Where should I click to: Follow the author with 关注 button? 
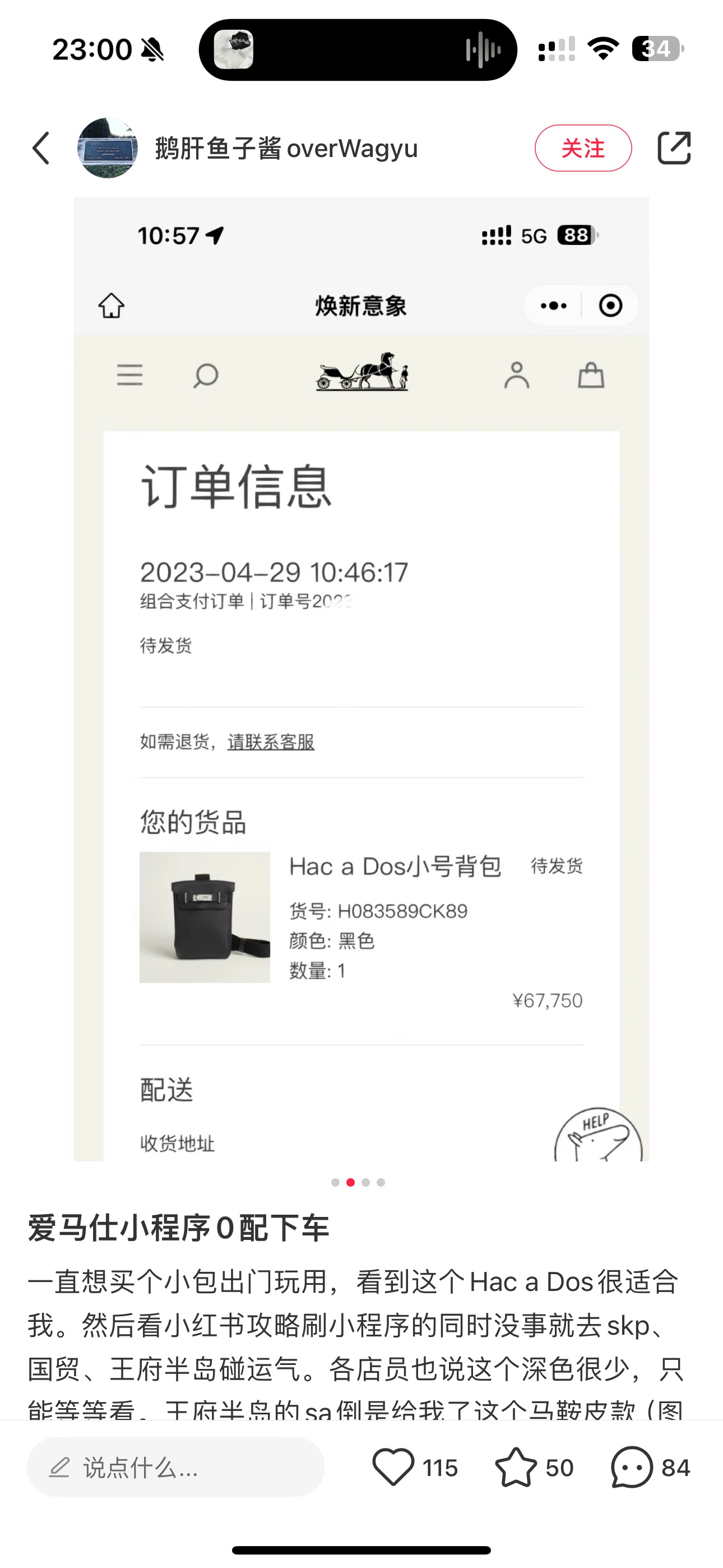click(582, 149)
